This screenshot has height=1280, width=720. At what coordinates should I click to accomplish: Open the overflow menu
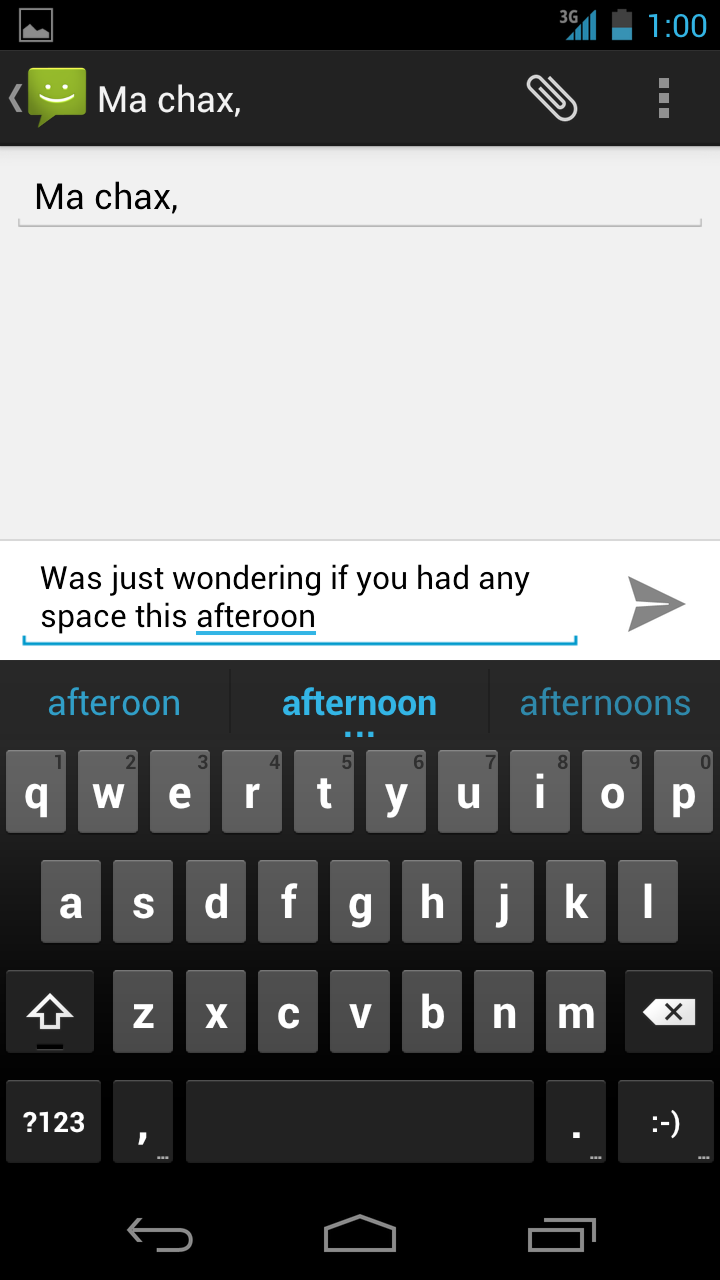[663, 99]
